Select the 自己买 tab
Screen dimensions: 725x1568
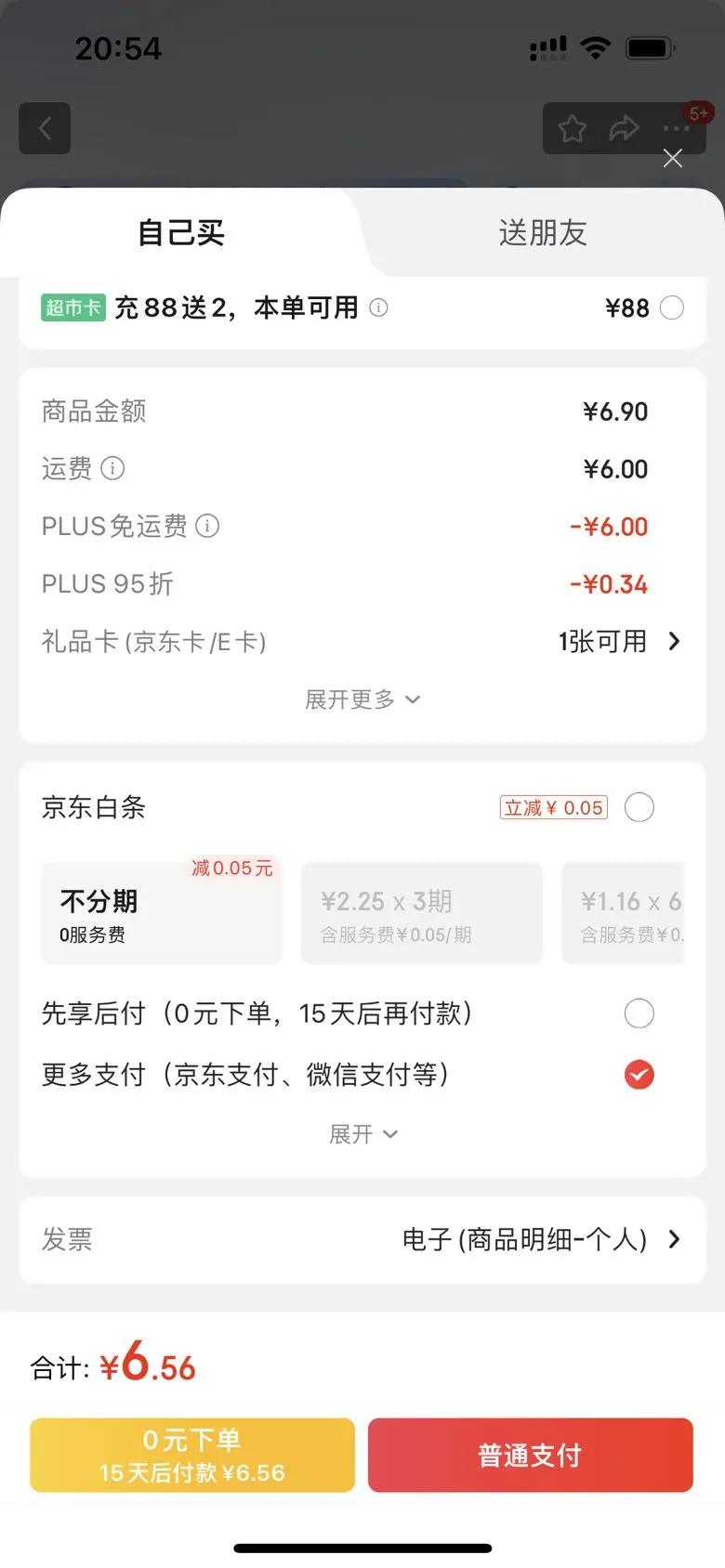click(x=181, y=232)
